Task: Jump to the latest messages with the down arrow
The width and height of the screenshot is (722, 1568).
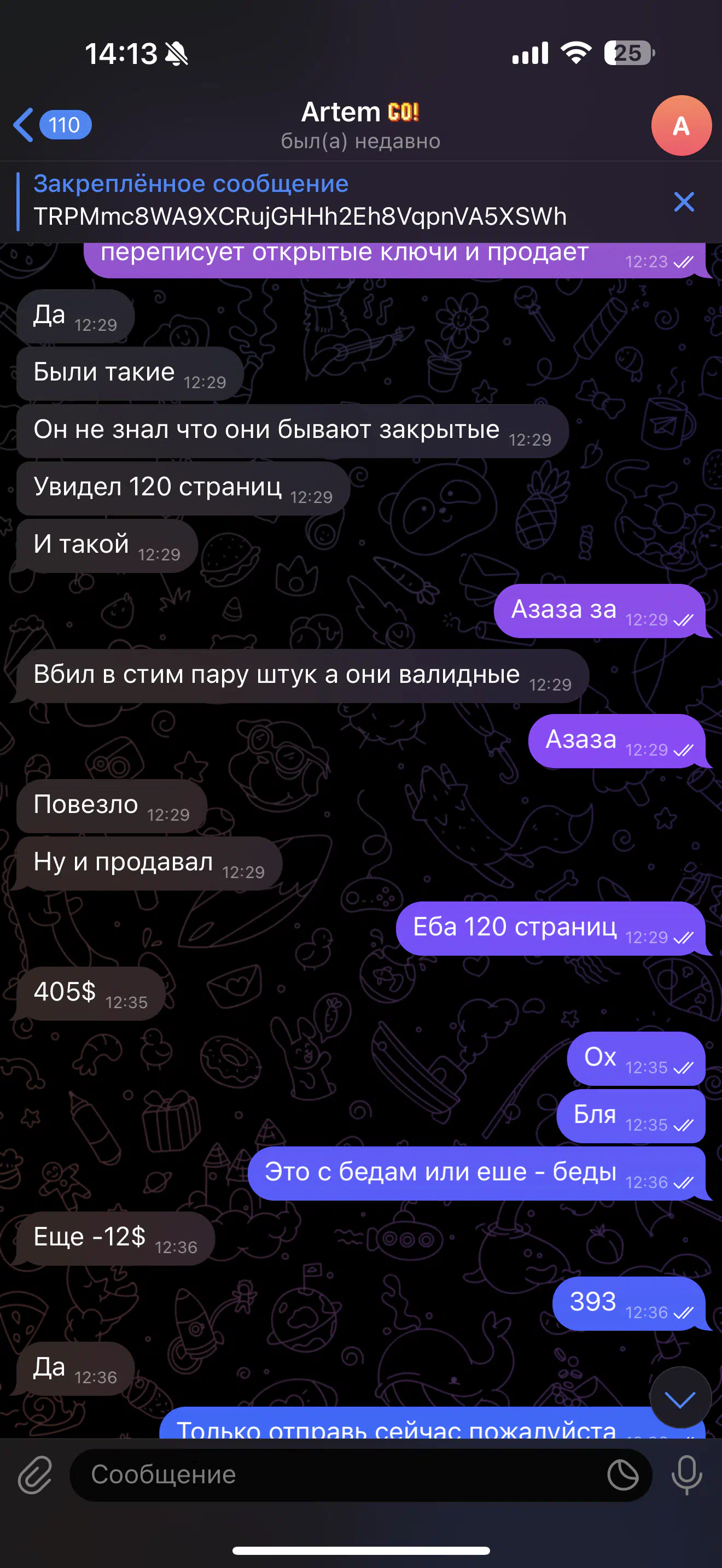Action: coord(680,1397)
